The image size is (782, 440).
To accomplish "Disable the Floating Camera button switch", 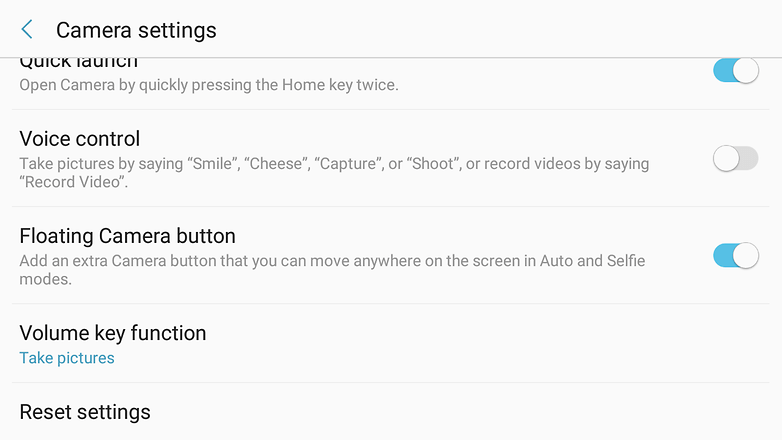I will [735, 256].
